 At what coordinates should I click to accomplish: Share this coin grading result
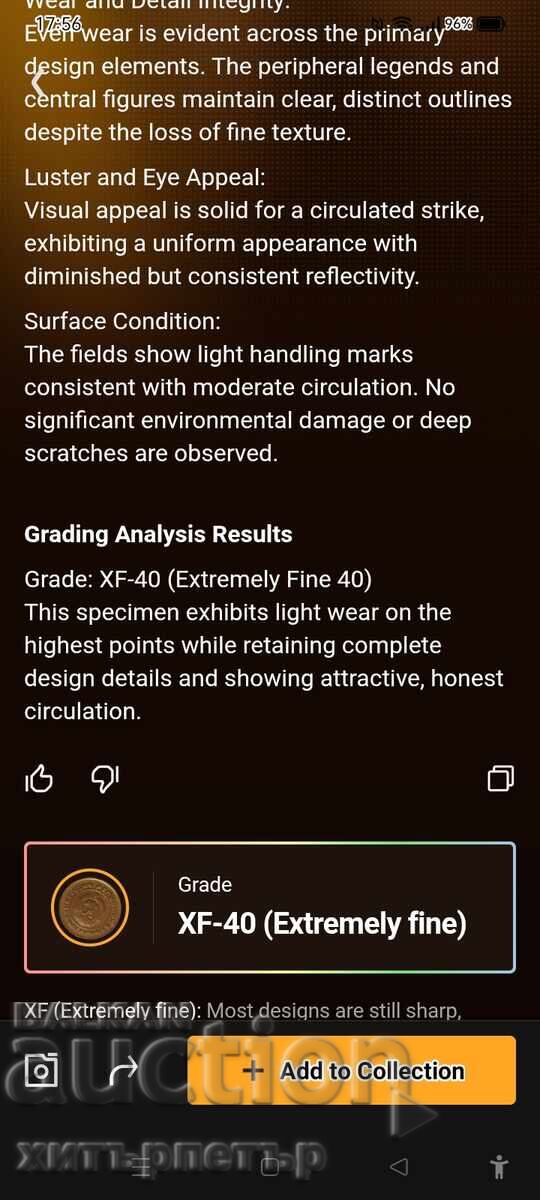point(123,1071)
